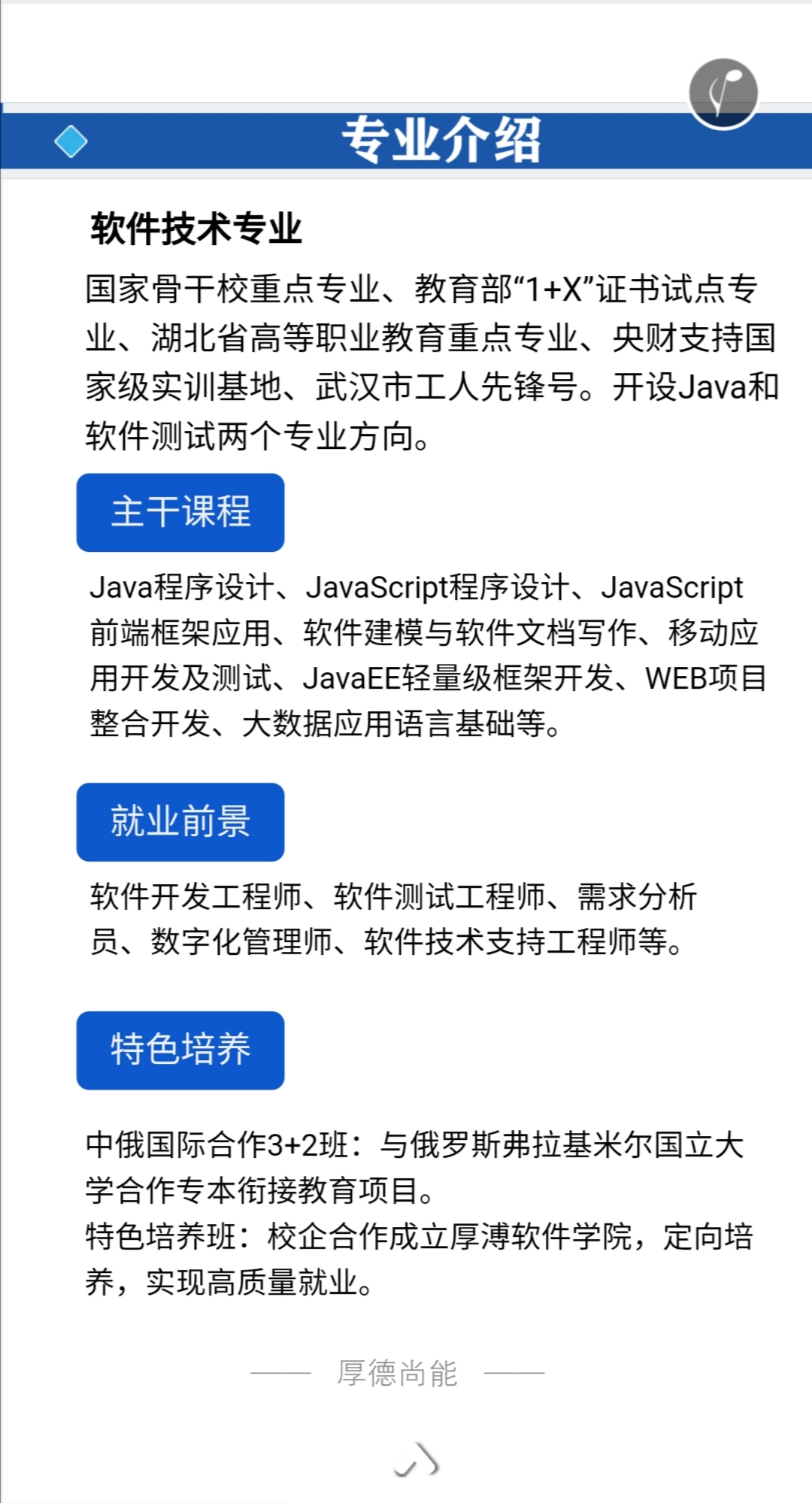The image size is (812, 1503).
Task: Toggle the background music note icon
Action: (x=723, y=94)
